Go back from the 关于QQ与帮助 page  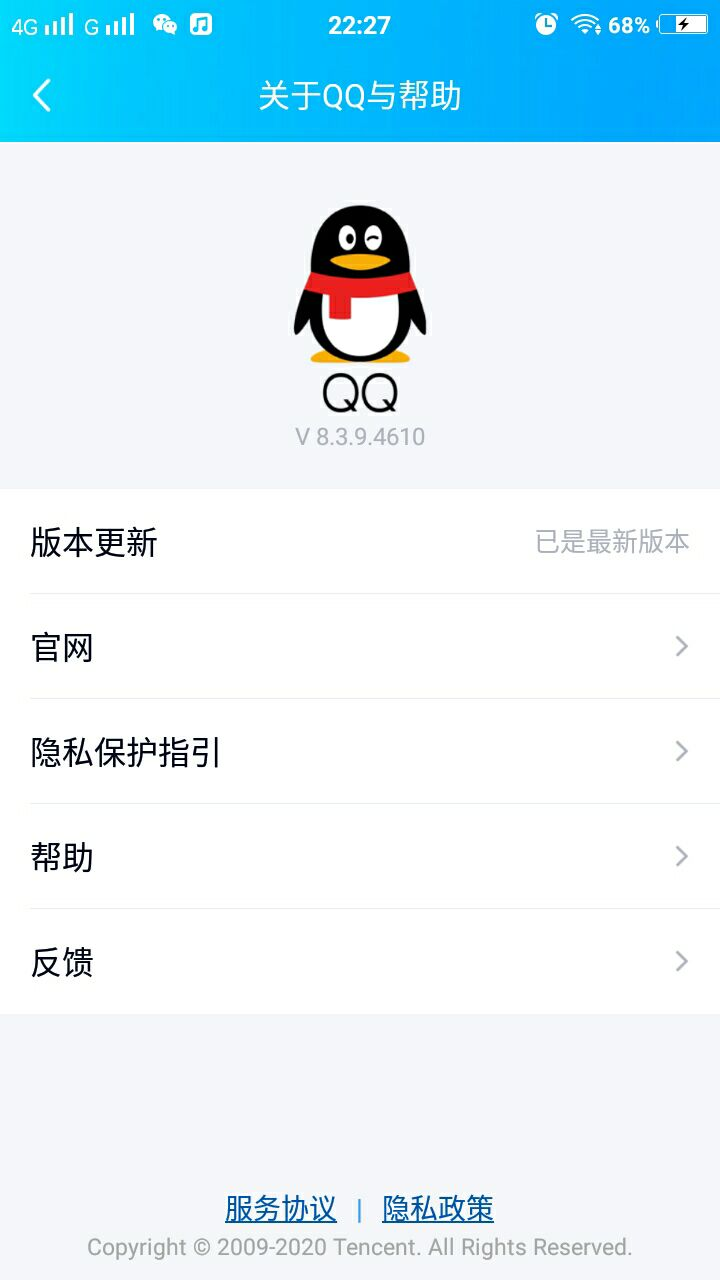(x=42, y=96)
